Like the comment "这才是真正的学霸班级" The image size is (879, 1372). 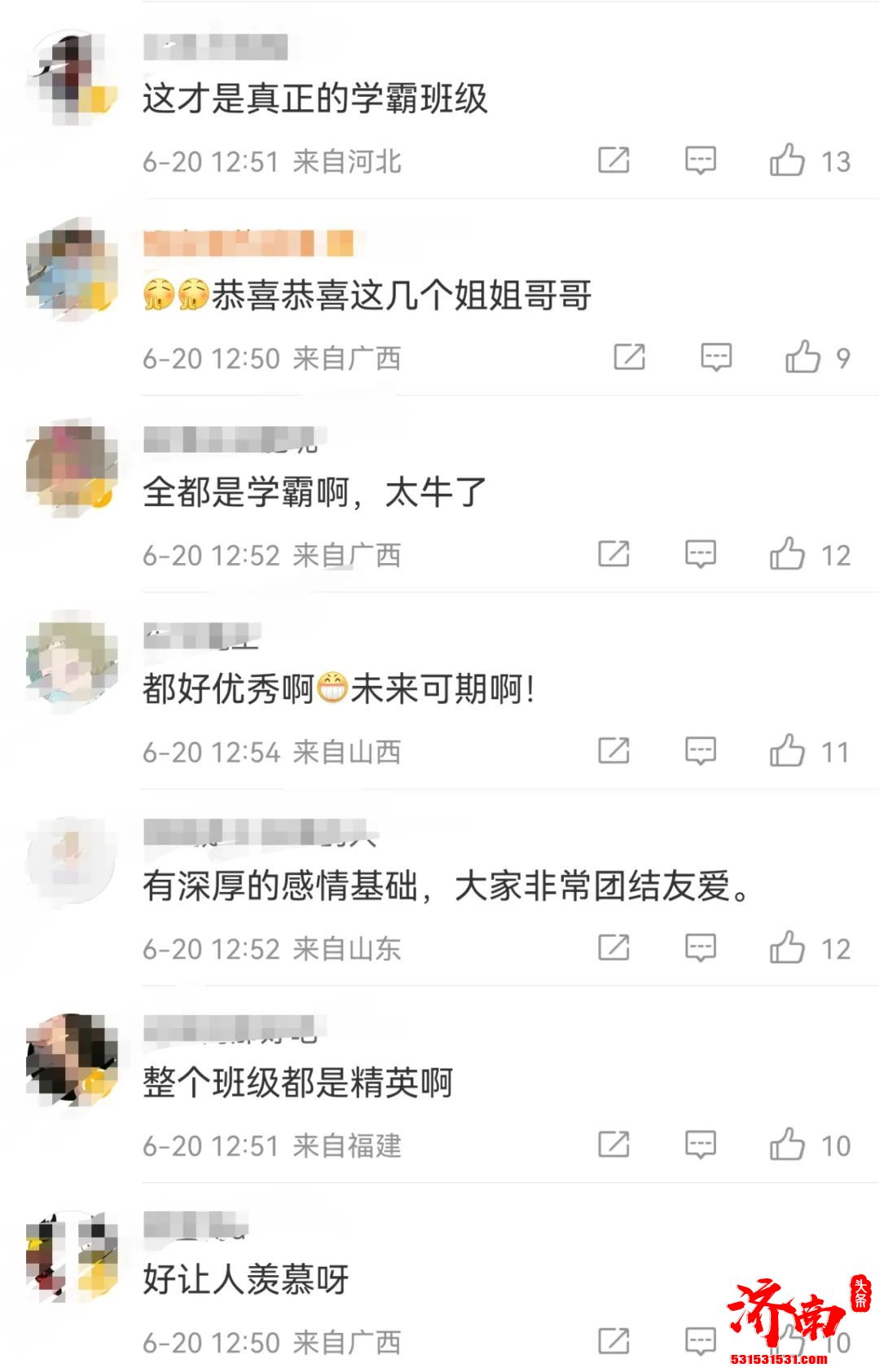(x=786, y=160)
